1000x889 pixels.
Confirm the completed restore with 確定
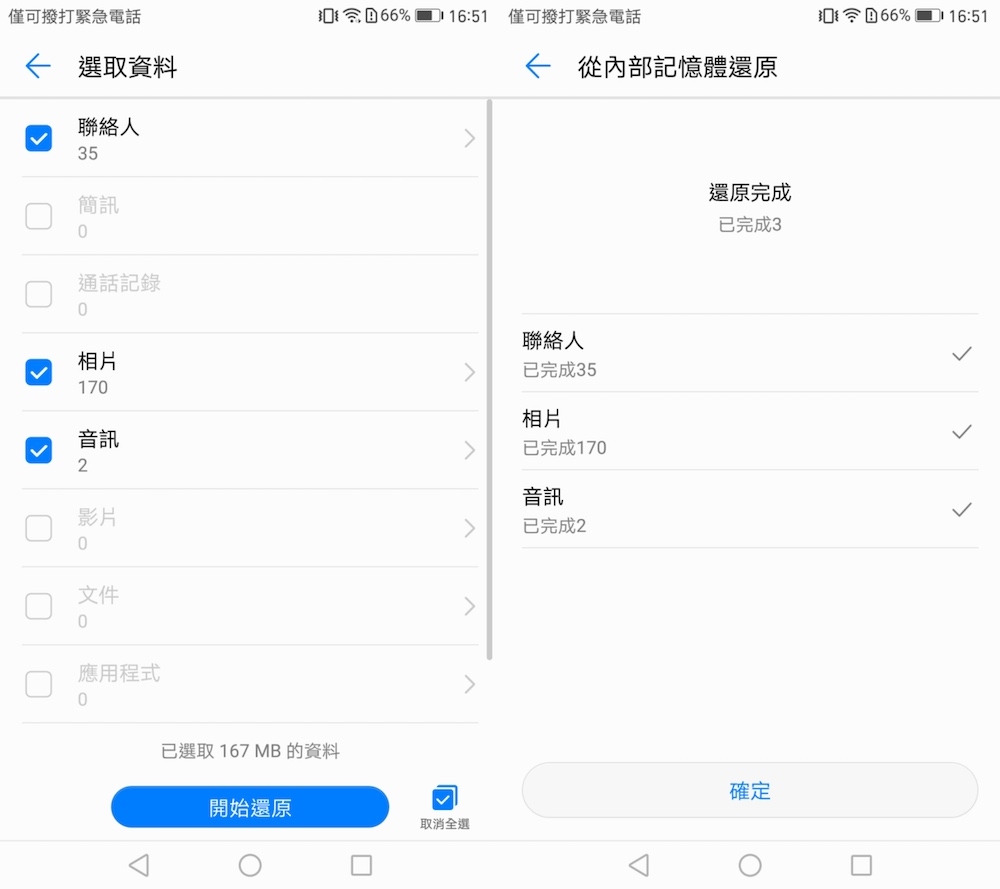pos(749,791)
